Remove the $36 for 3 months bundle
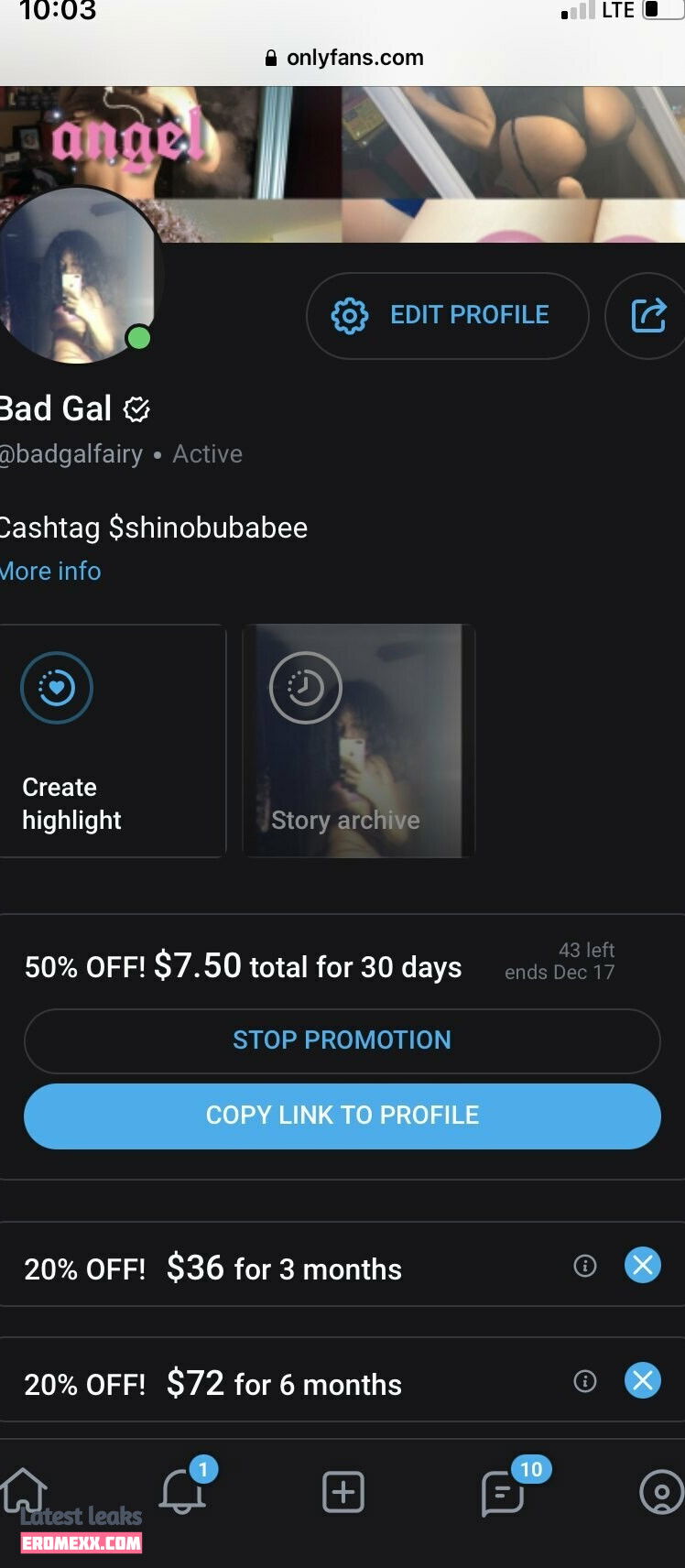 click(x=642, y=1265)
